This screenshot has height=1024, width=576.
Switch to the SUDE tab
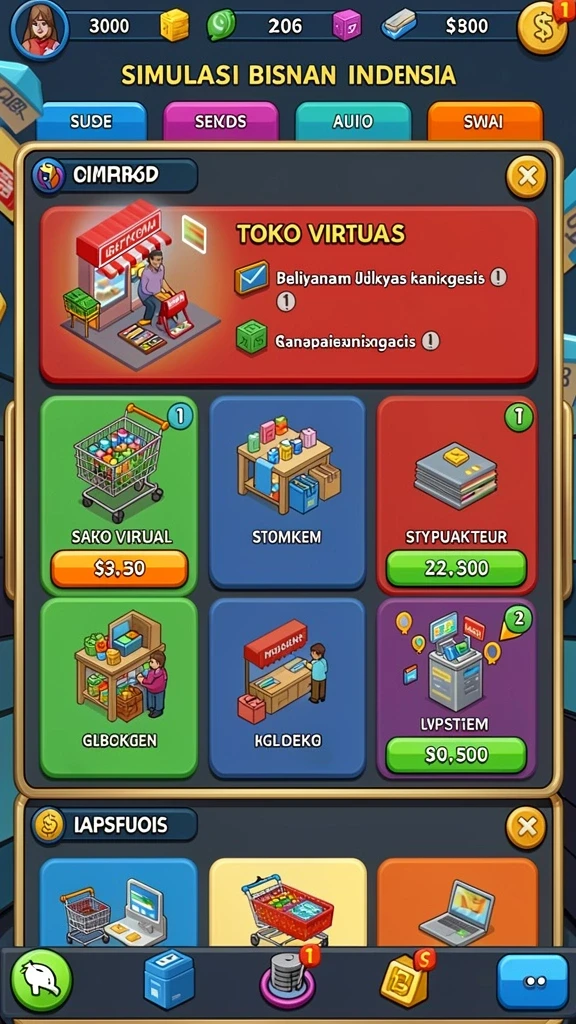pyautogui.click(x=91, y=121)
